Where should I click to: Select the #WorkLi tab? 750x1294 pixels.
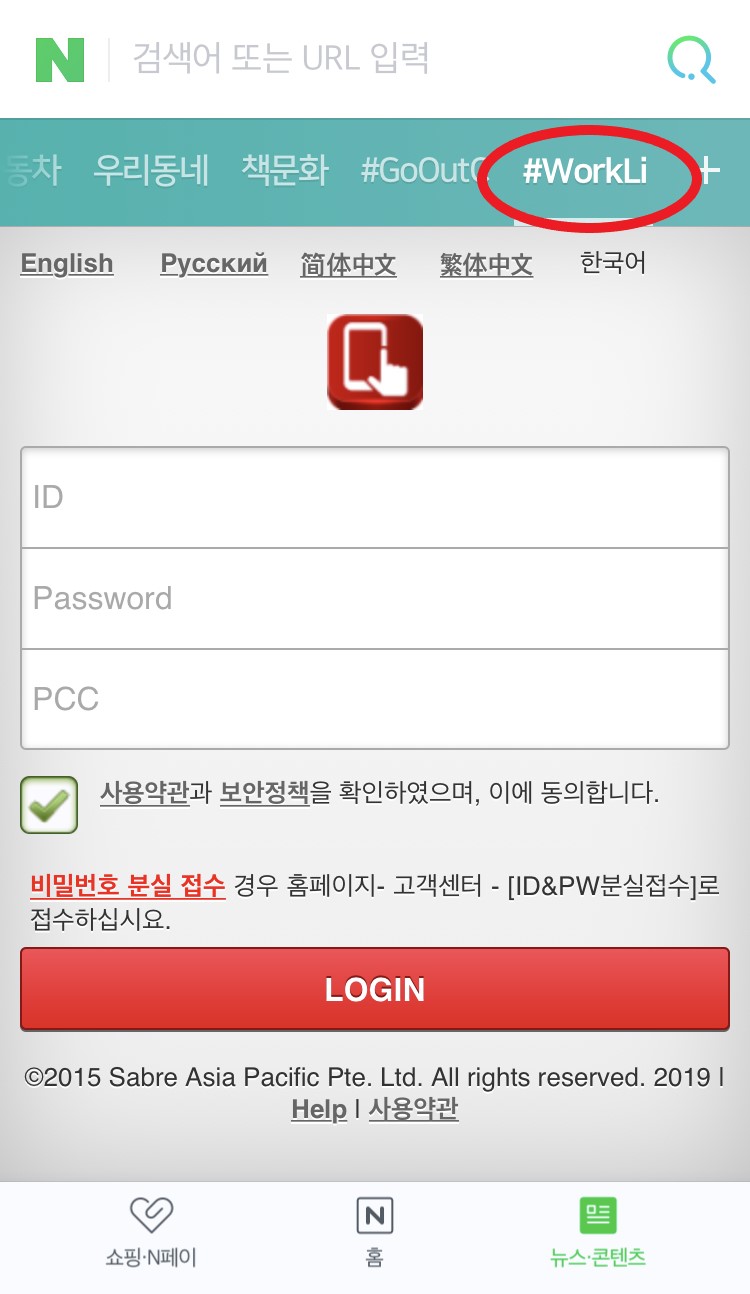[585, 172]
